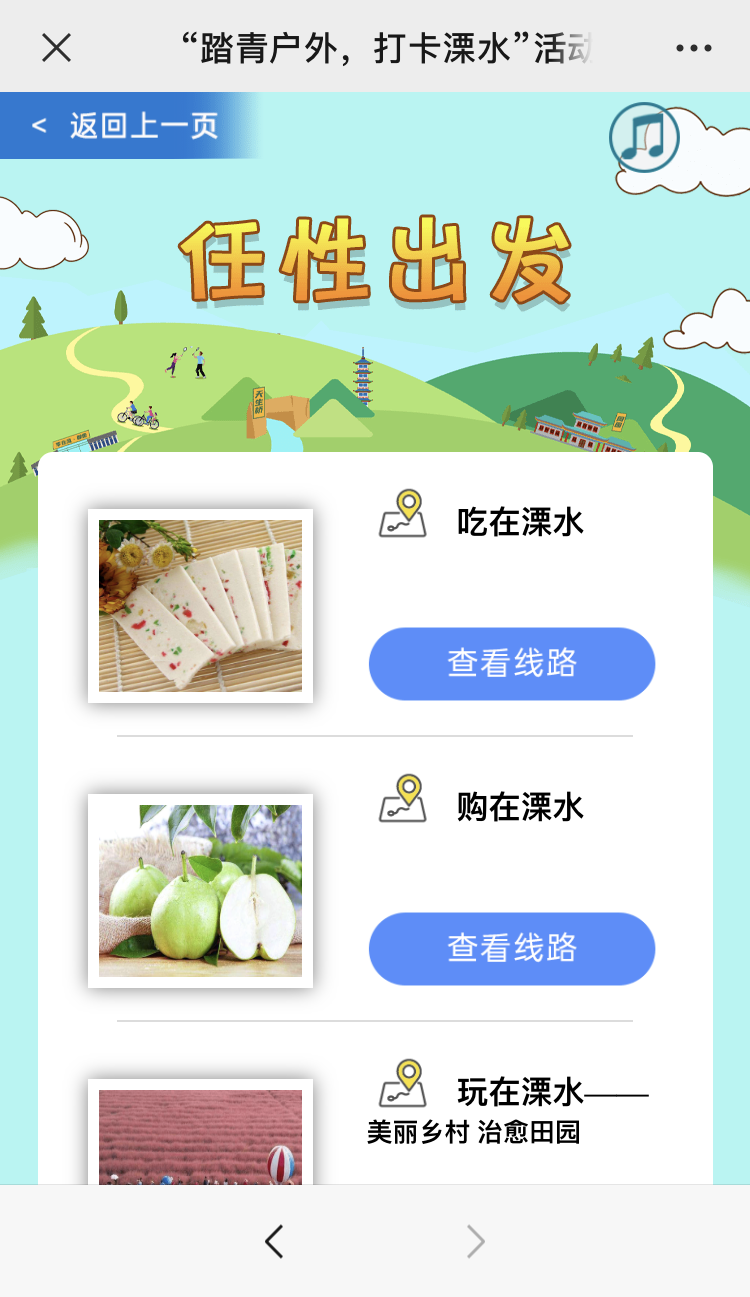Open the three-dot overflow menu
The height and width of the screenshot is (1297, 750).
pyautogui.click(x=693, y=47)
